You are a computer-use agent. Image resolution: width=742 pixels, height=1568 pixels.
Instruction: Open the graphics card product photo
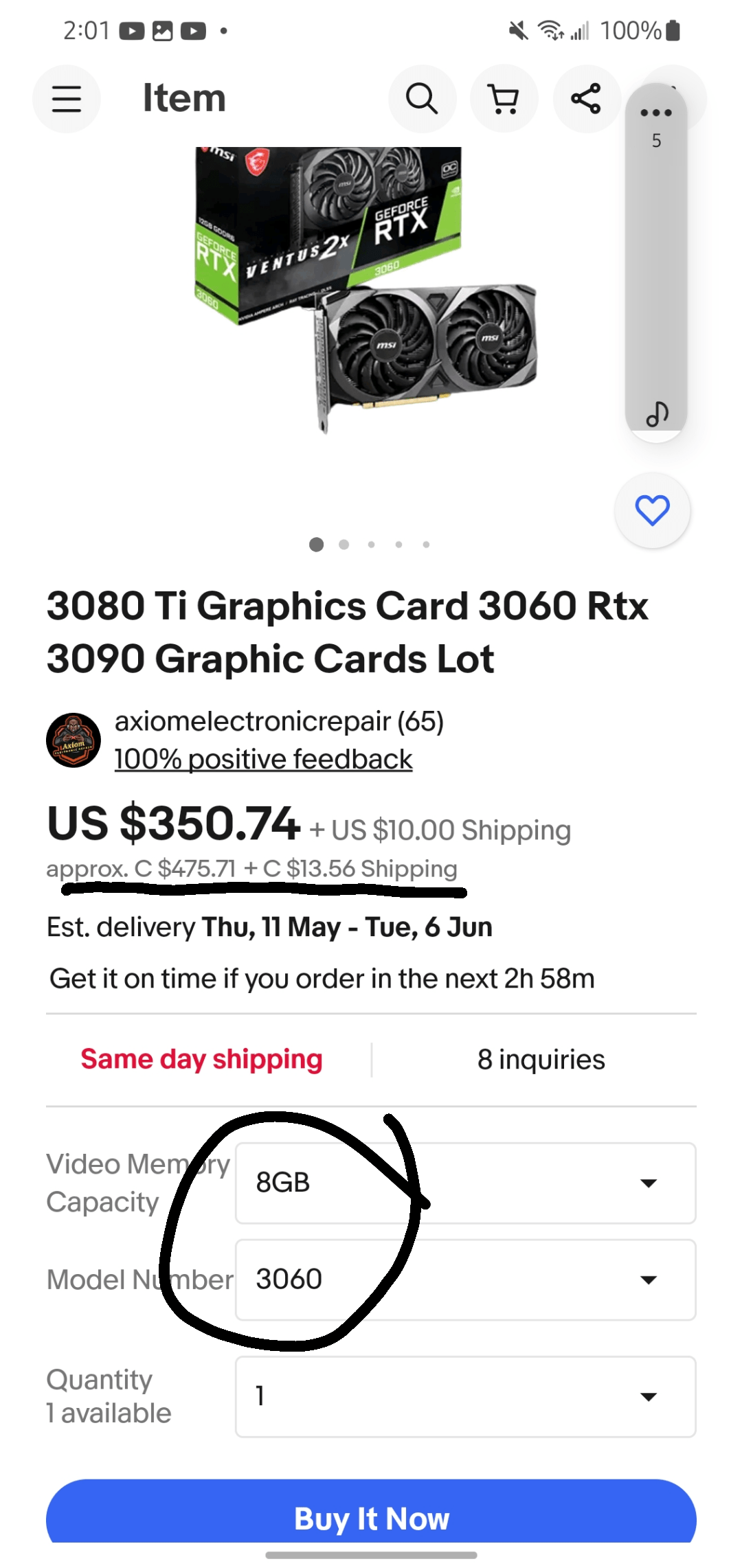364,288
